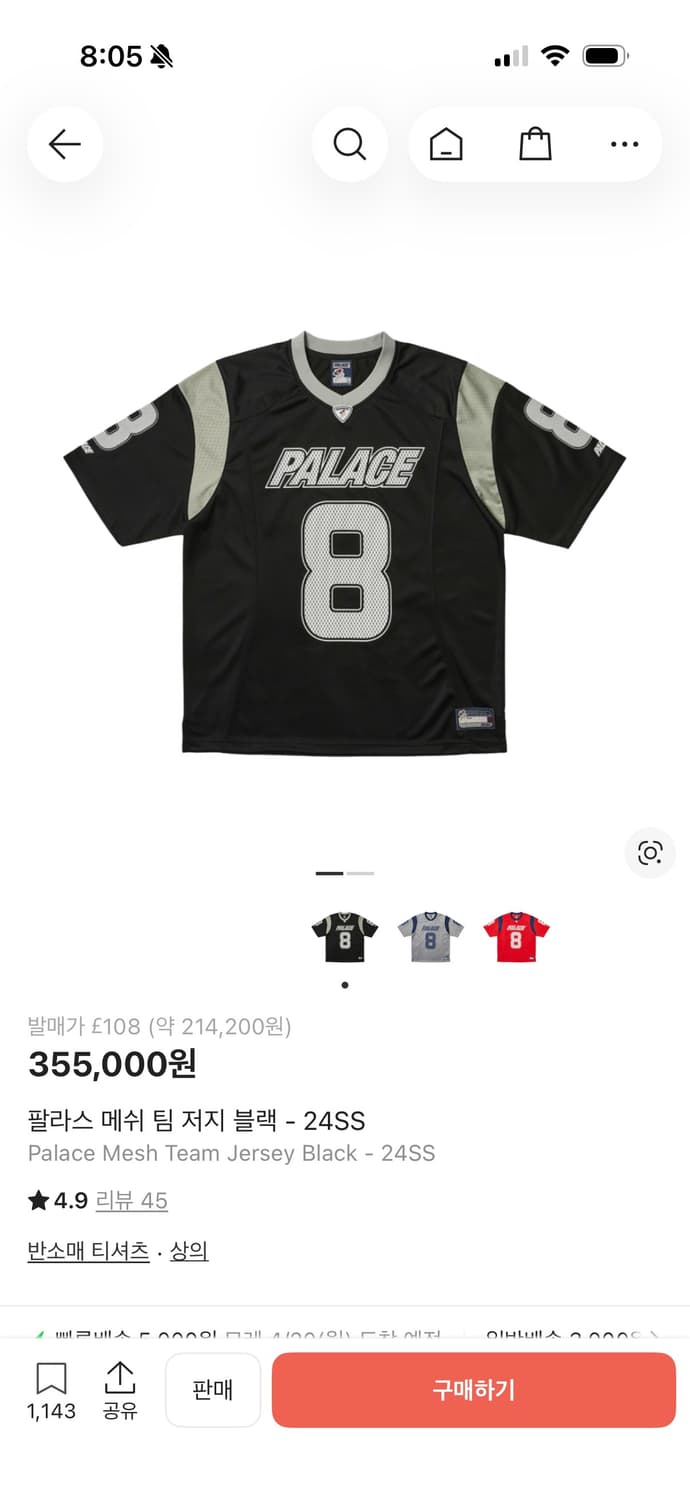Tap the 판매 sell button

pyautogui.click(x=212, y=1390)
